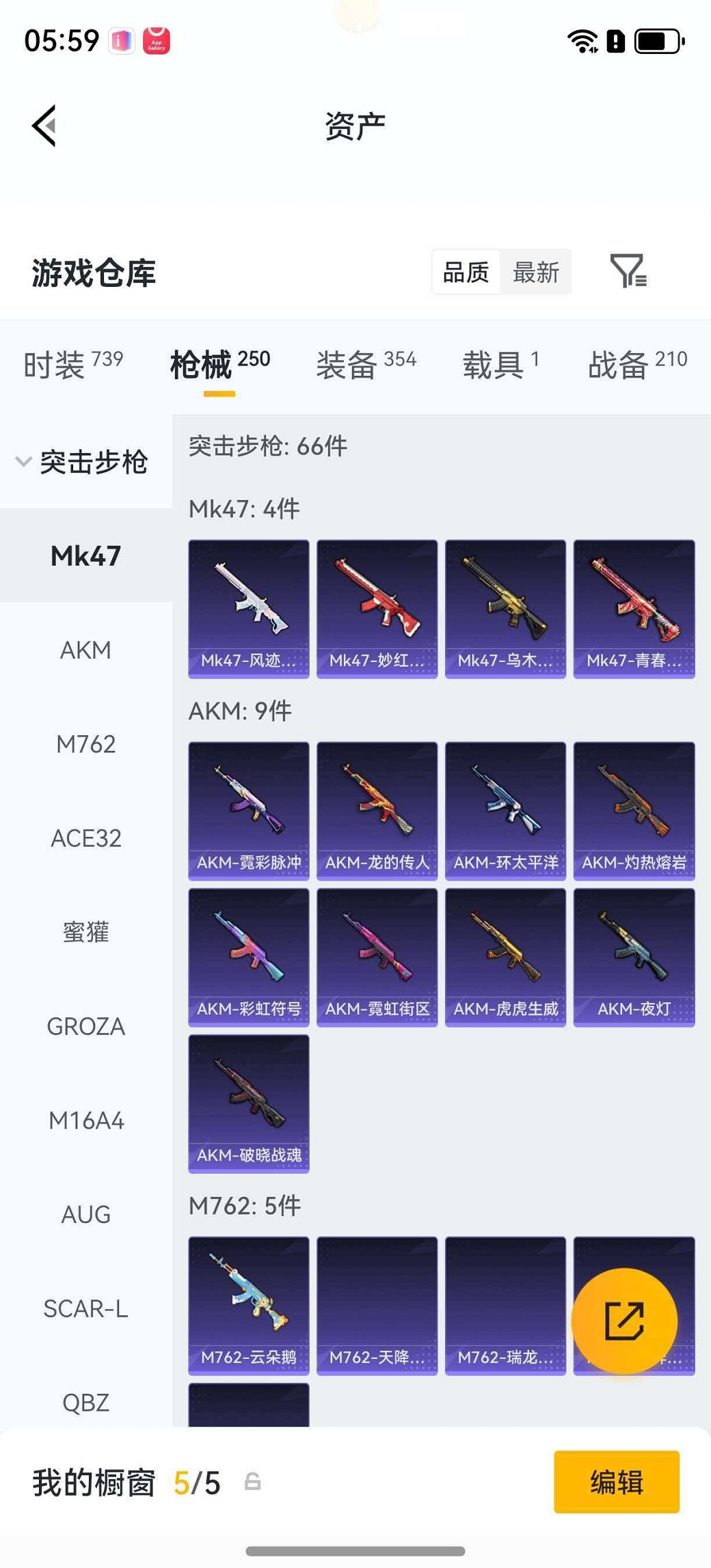Open the AKM-破晓战魂 skin
This screenshot has width=711, height=1568.
pyautogui.click(x=248, y=1103)
